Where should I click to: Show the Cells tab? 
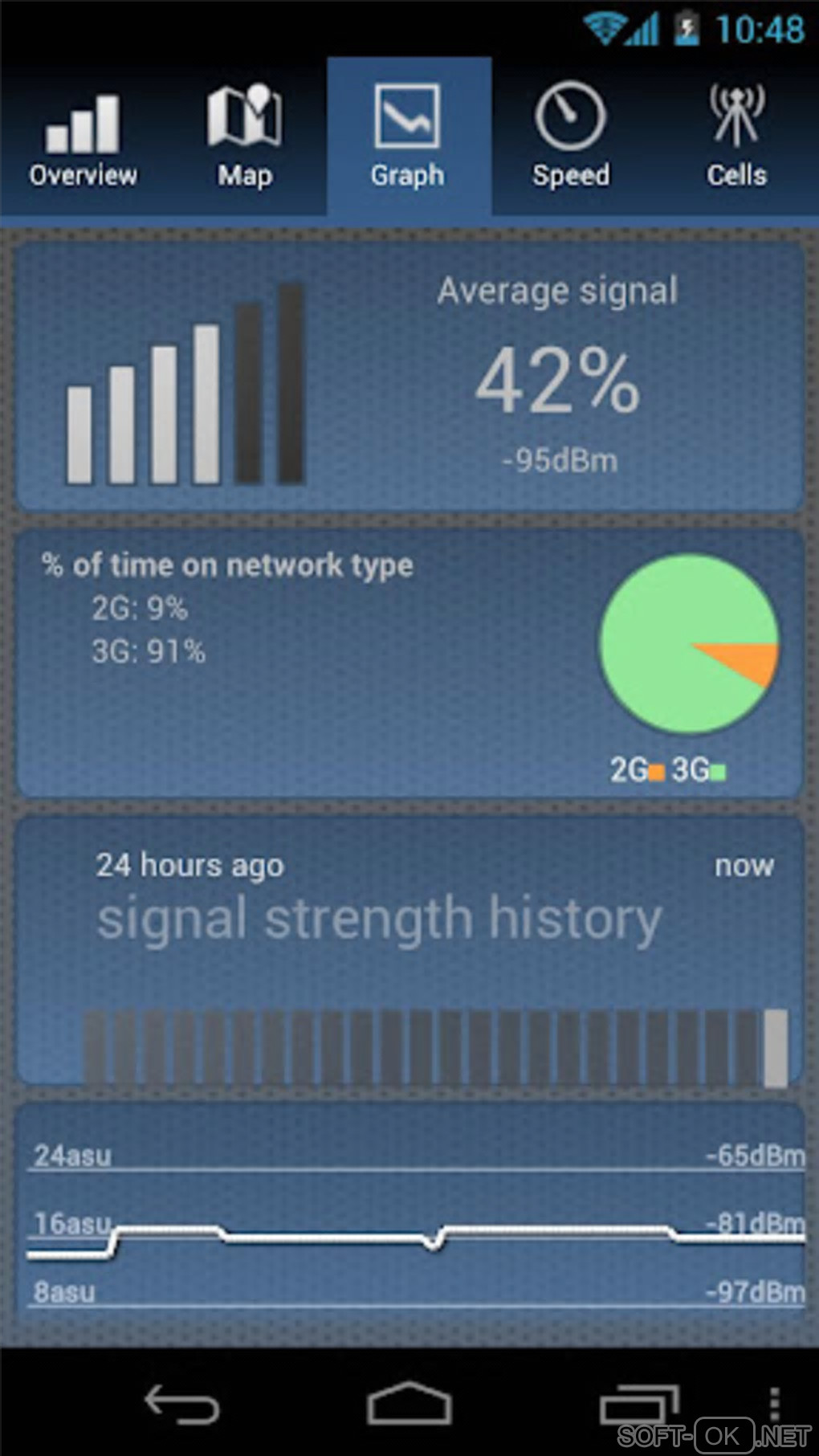736,138
